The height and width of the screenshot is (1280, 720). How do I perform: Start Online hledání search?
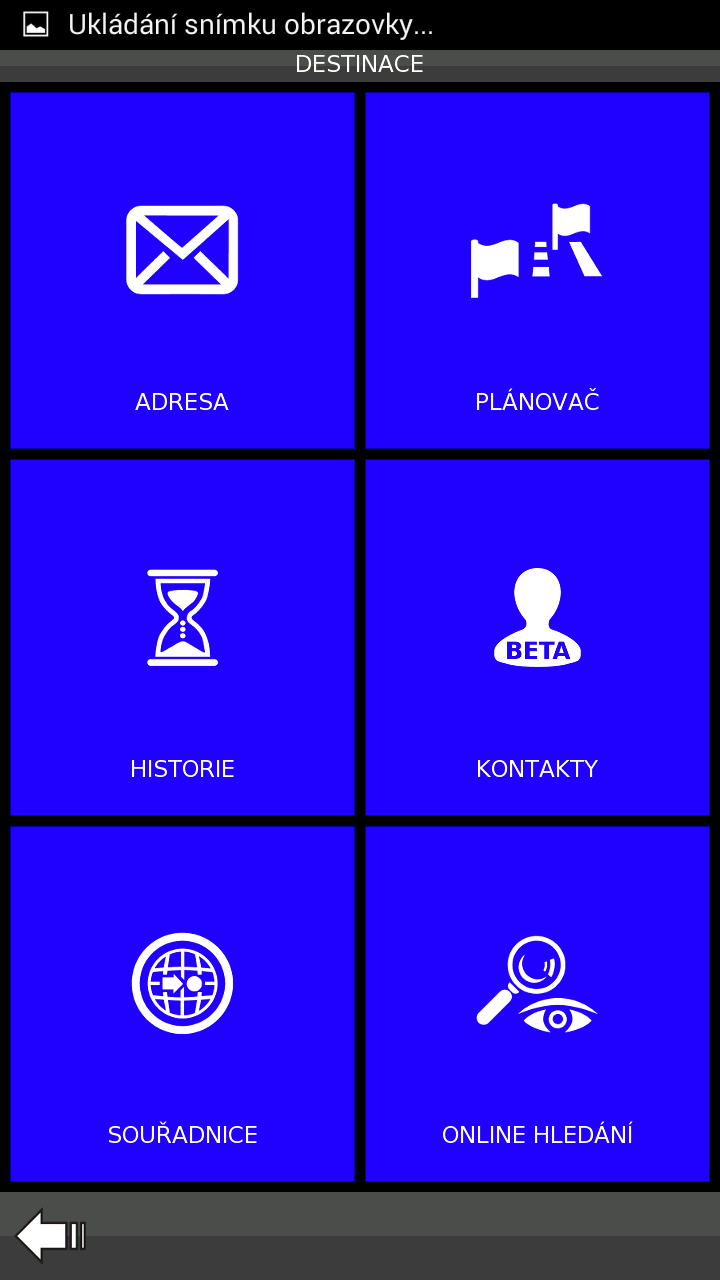click(537, 1004)
